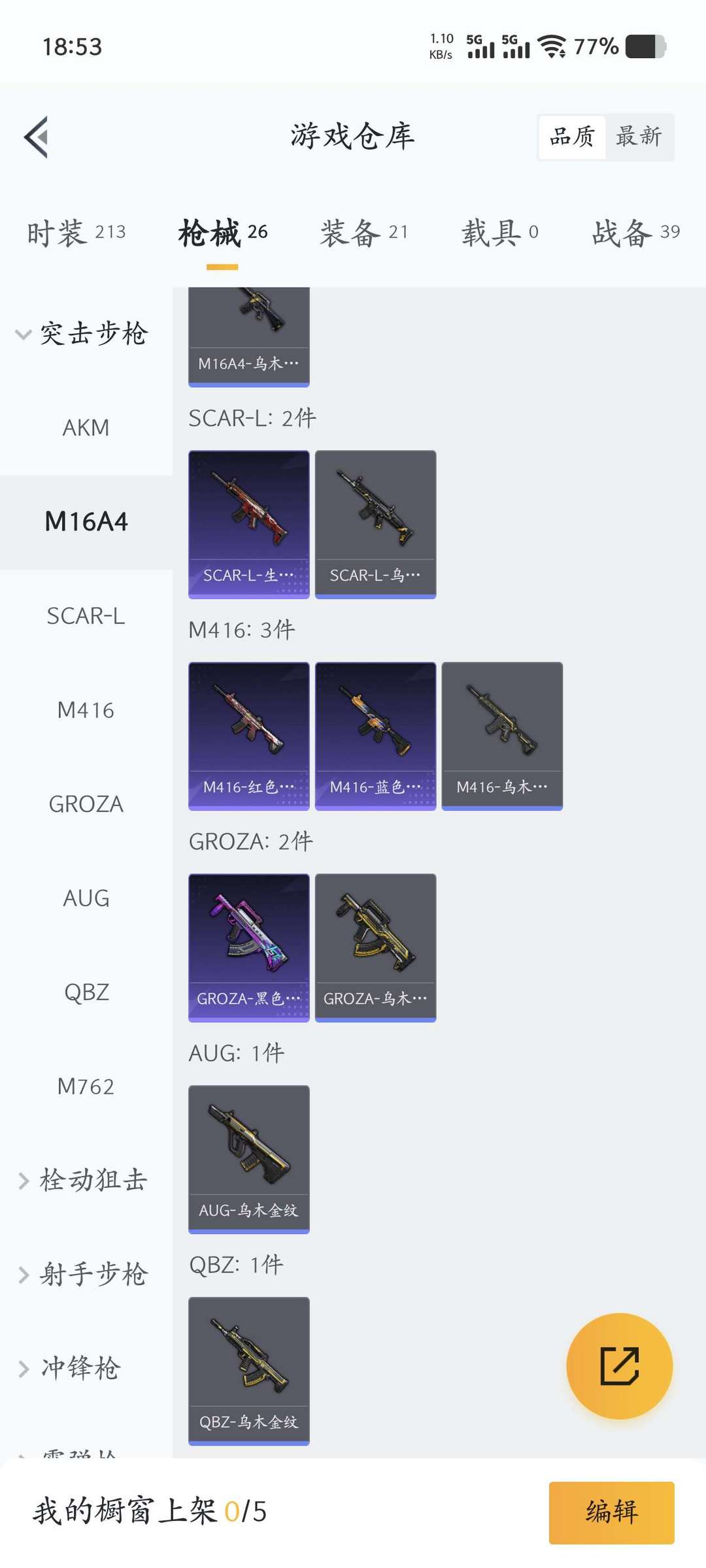The image size is (706, 1568).
Task: Tap the 编辑 button
Action: pos(612,1512)
